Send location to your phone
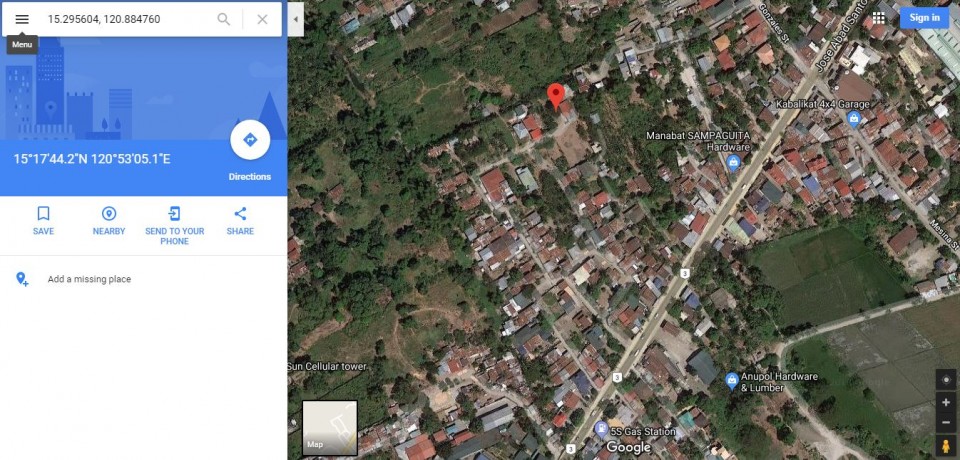Viewport: 960px width, 460px height. coord(174,223)
